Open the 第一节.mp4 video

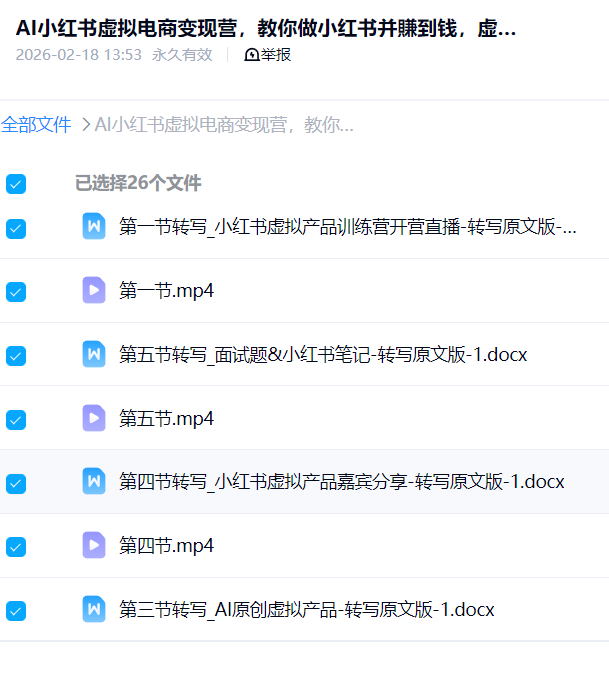pyautogui.click(x=166, y=291)
